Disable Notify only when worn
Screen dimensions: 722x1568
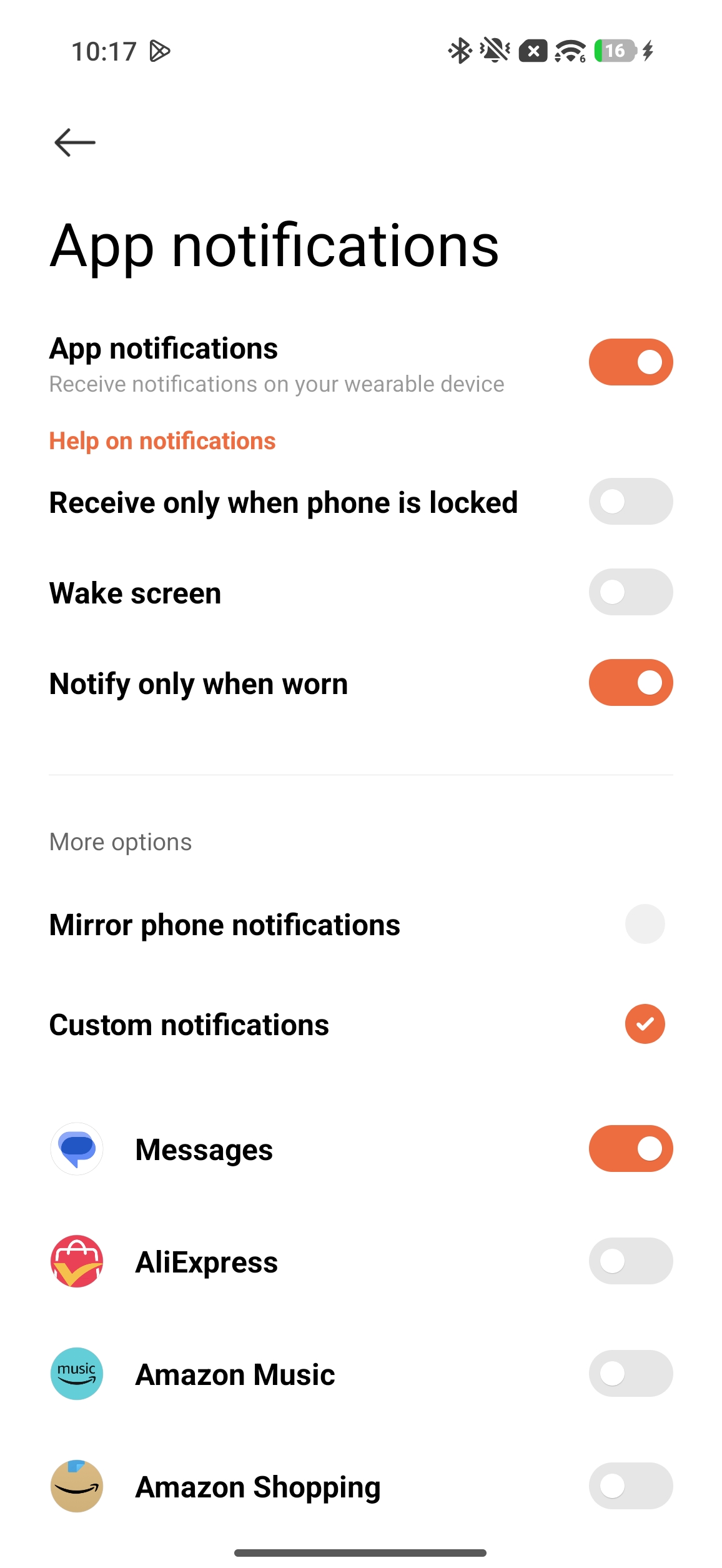coord(630,683)
